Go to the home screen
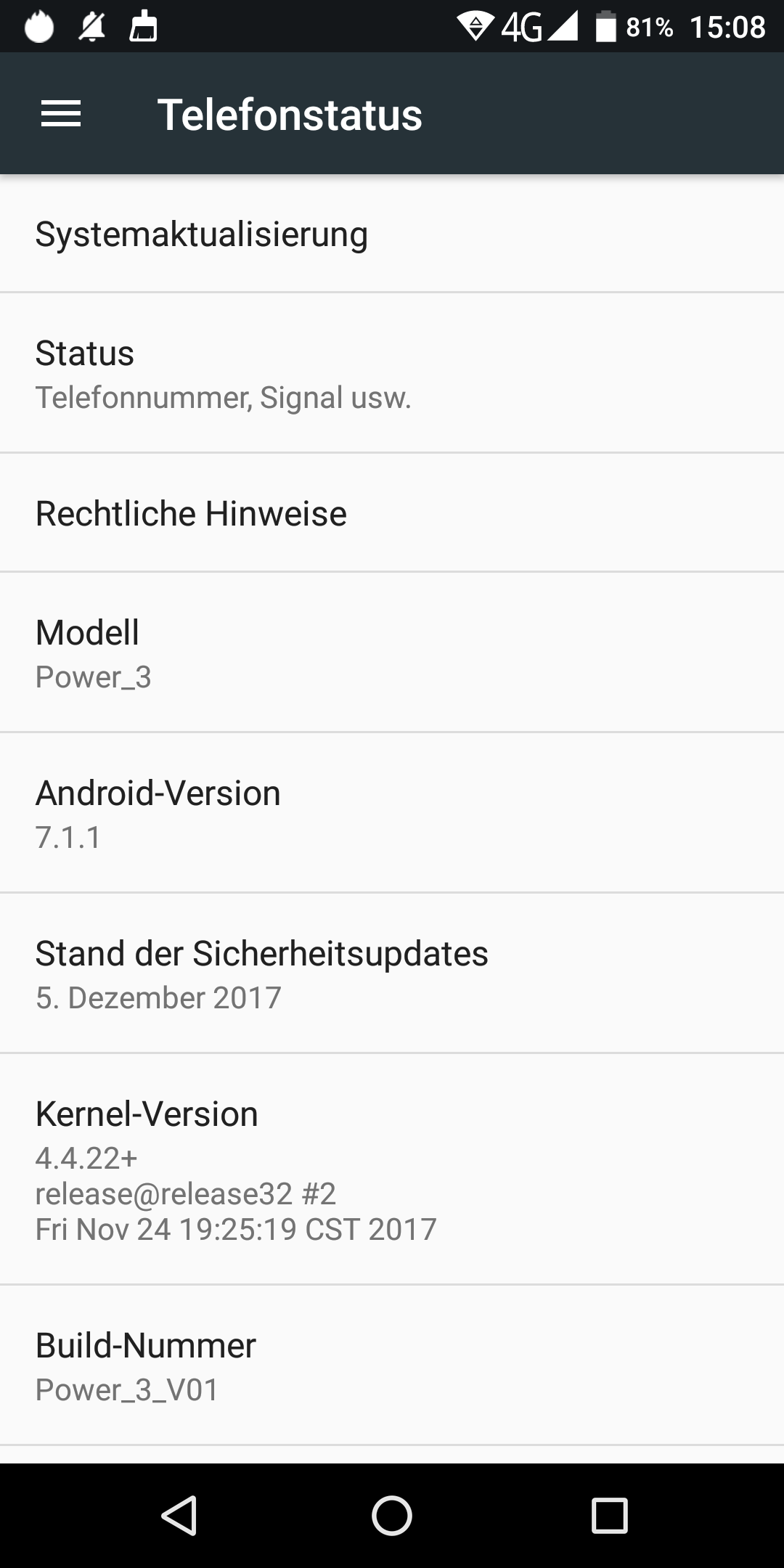 [392, 1515]
